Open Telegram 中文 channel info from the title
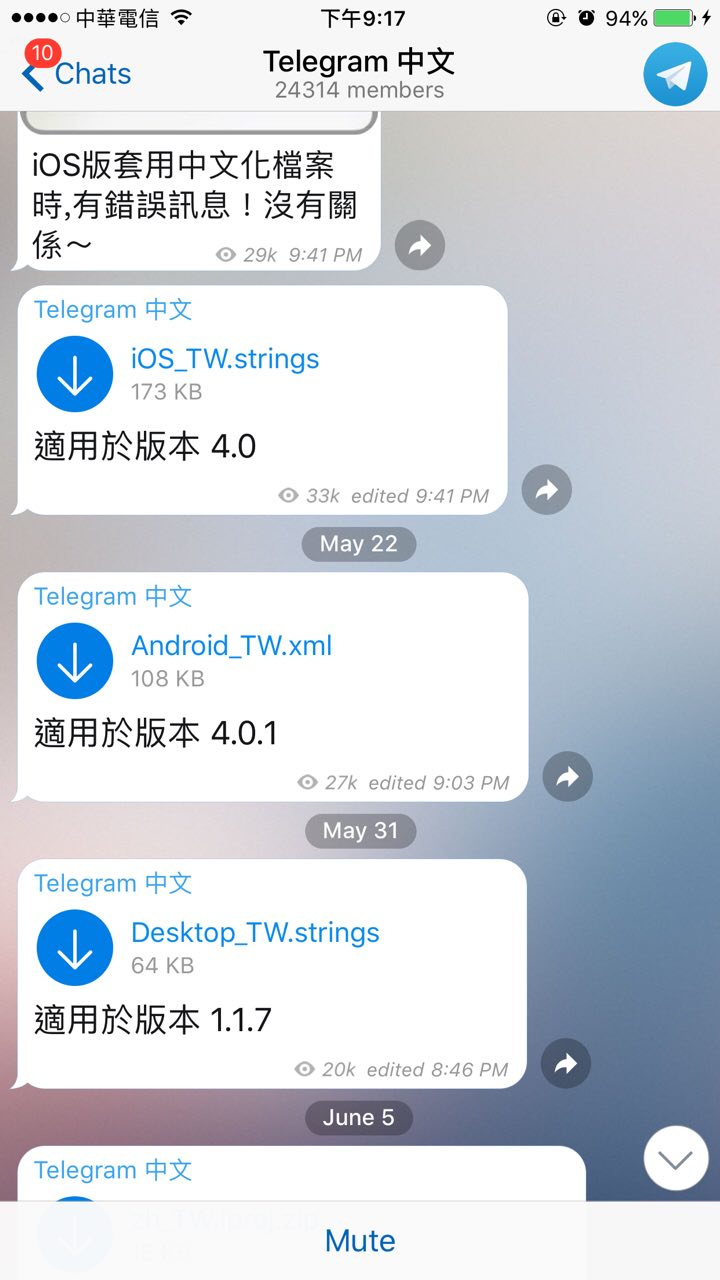Image resolution: width=720 pixels, height=1280 pixels. 359,74
